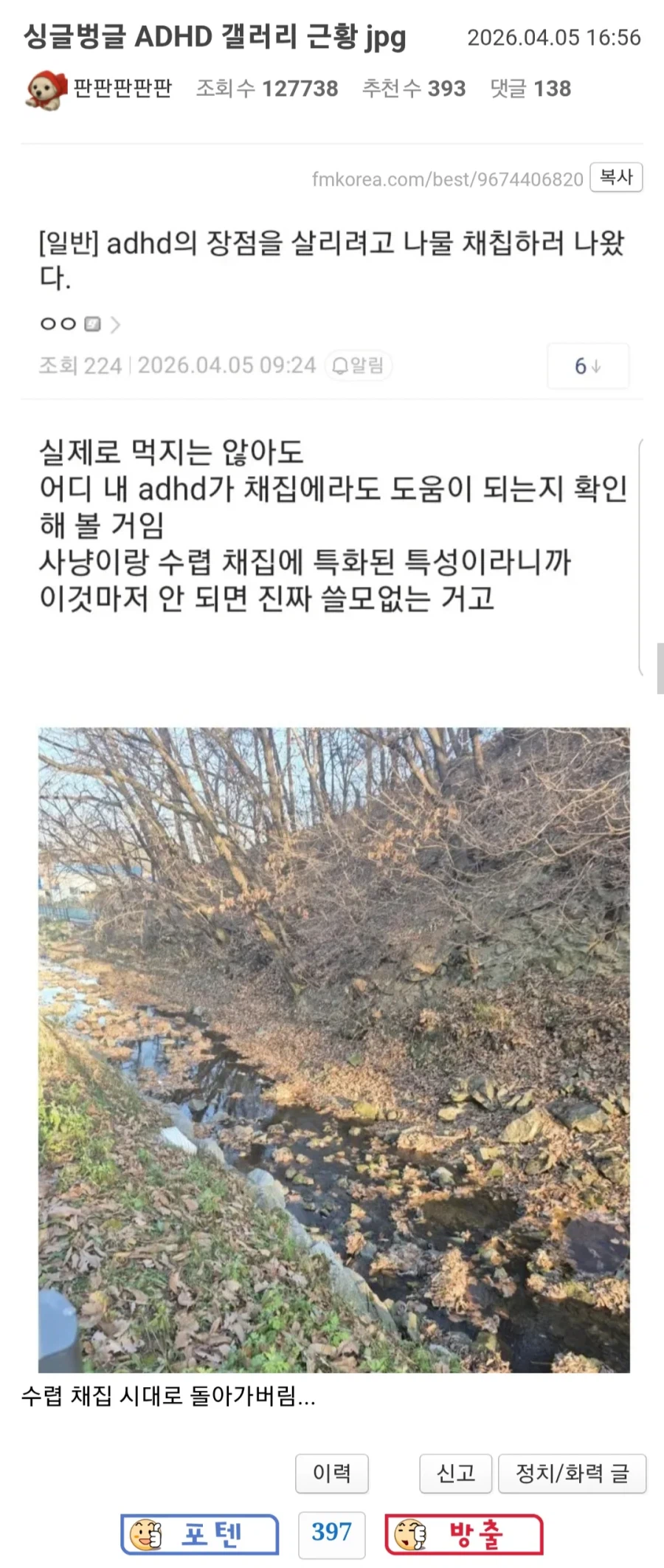Select the first circle icon under the post title
664x1568 pixels.
[x=47, y=323]
